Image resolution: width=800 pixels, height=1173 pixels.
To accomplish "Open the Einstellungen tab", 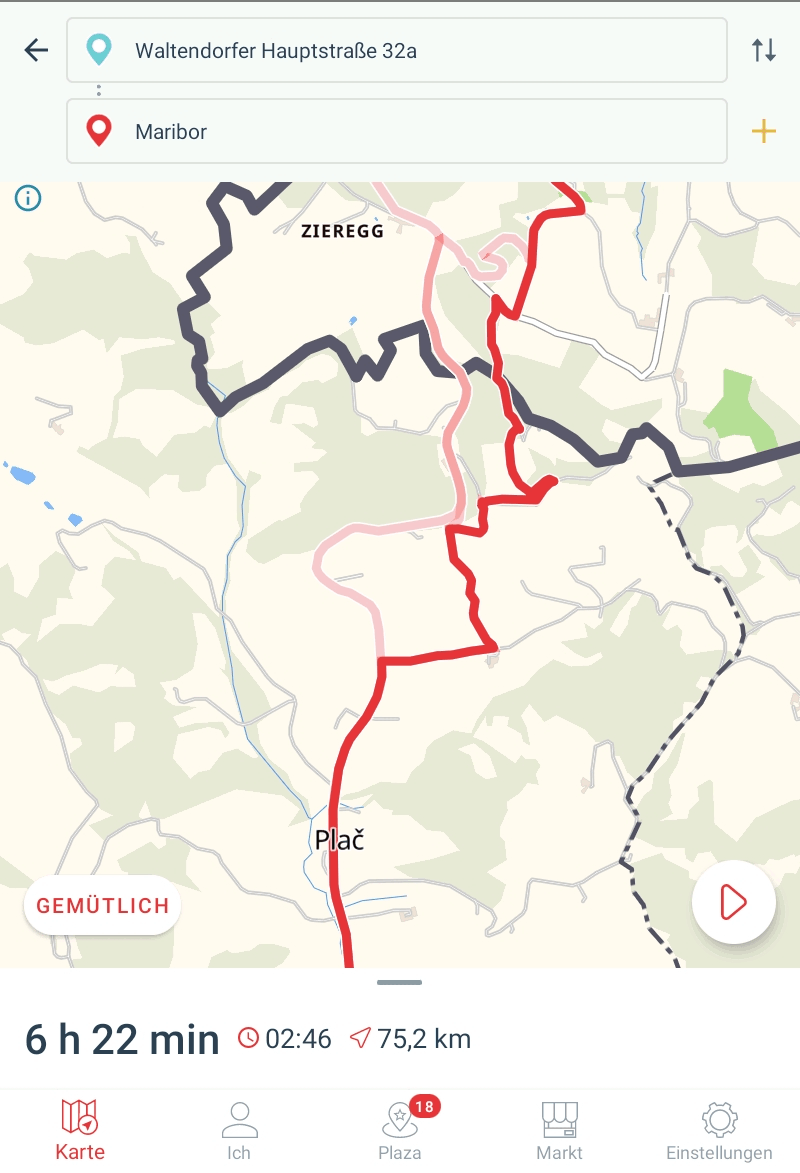I will coord(719,1130).
